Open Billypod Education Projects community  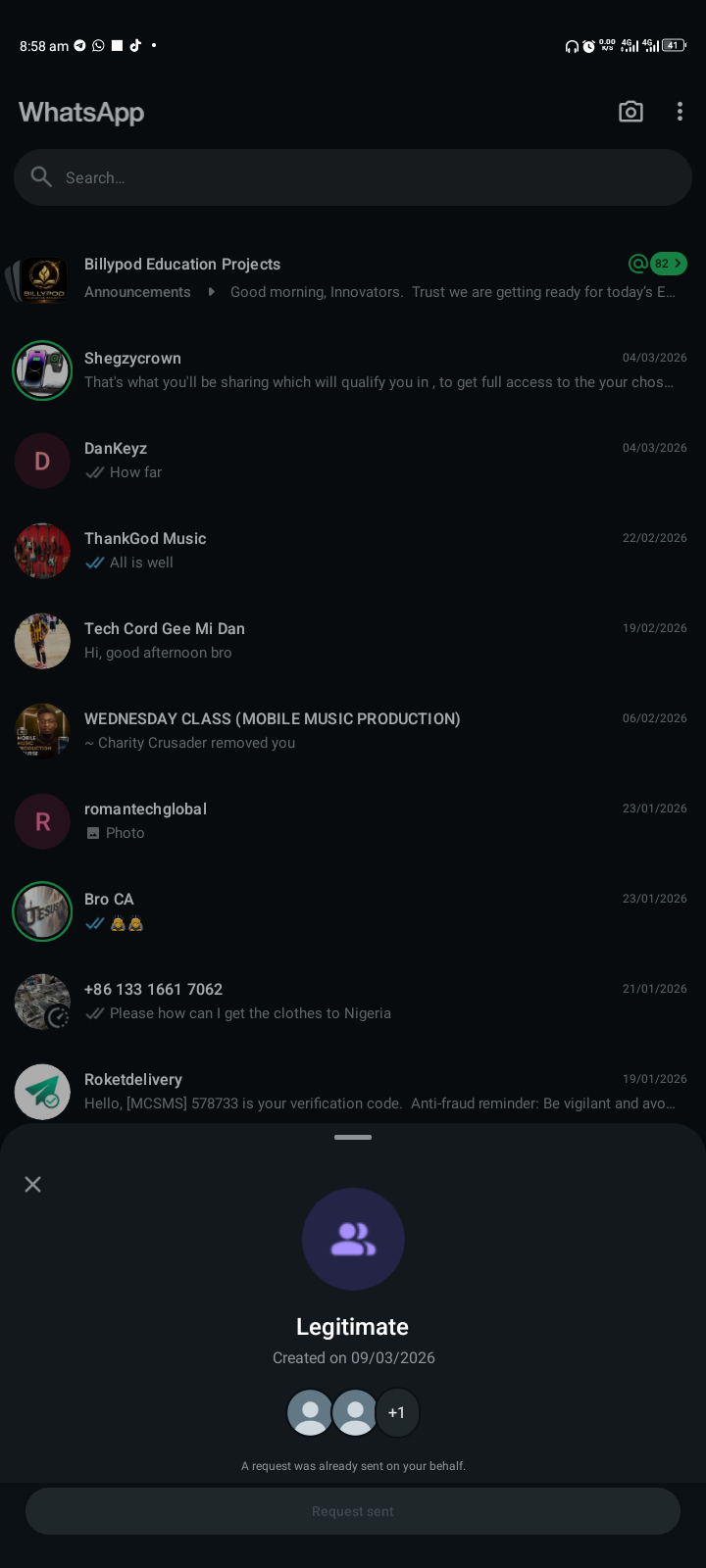point(353,278)
